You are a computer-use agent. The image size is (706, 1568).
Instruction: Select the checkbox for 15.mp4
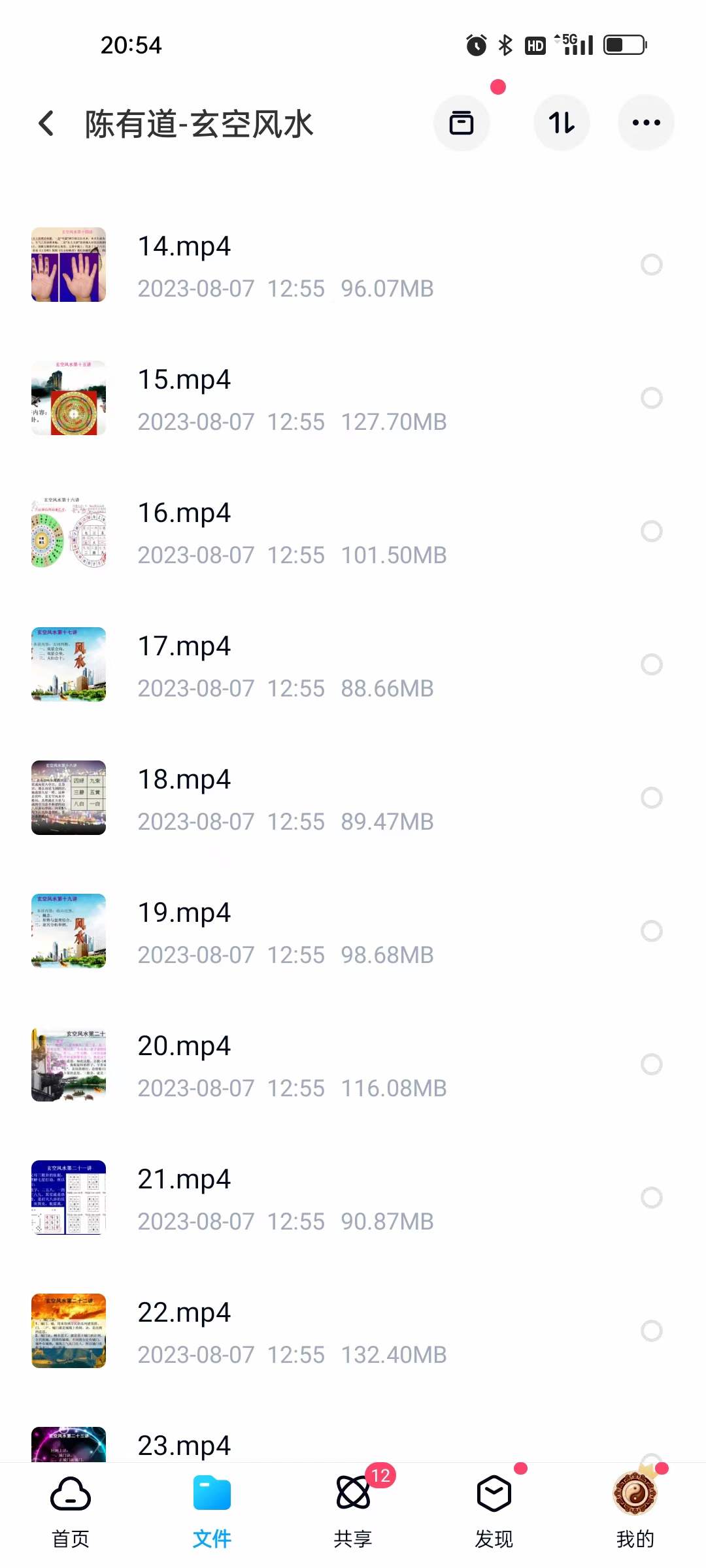point(651,398)
